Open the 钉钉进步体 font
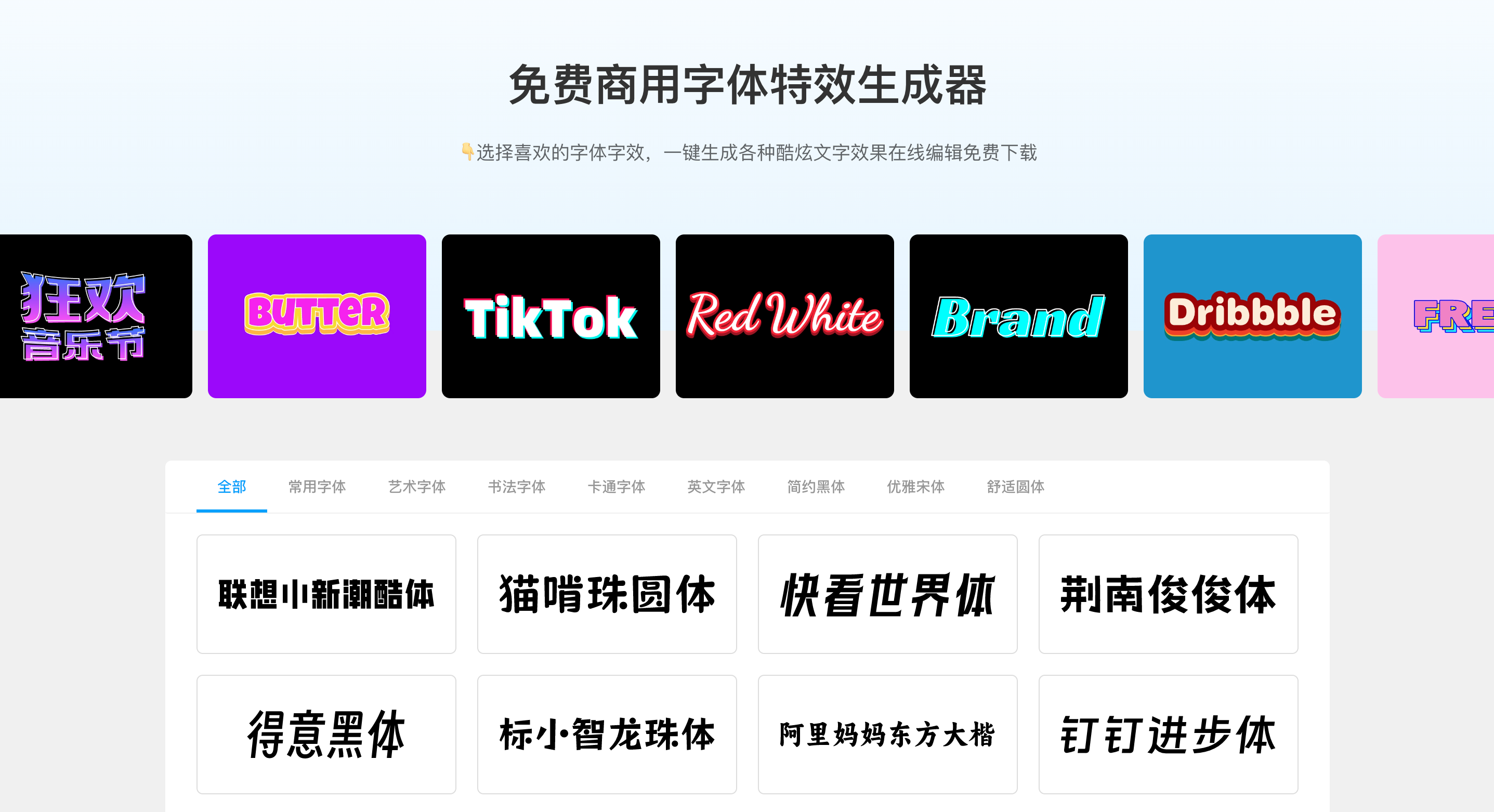 coord(1168,734)
